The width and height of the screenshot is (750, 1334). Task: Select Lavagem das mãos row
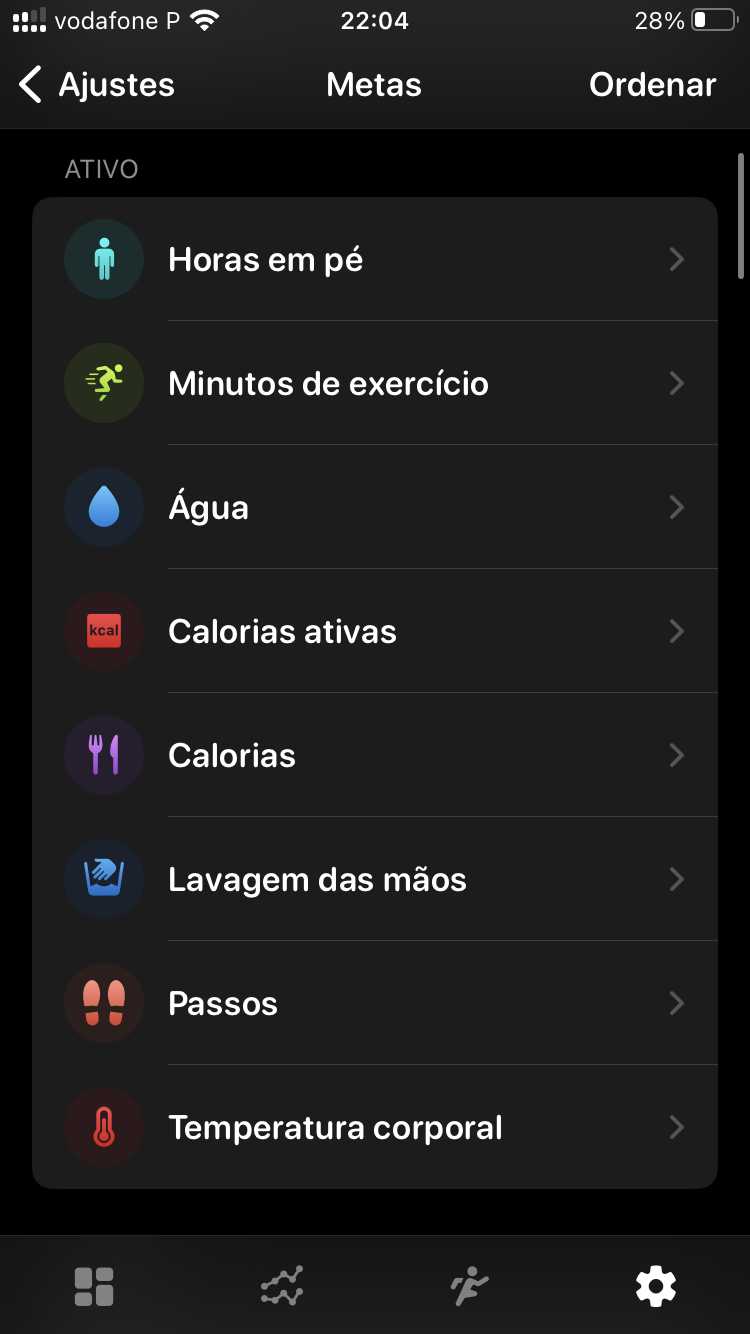pos(375,880)
